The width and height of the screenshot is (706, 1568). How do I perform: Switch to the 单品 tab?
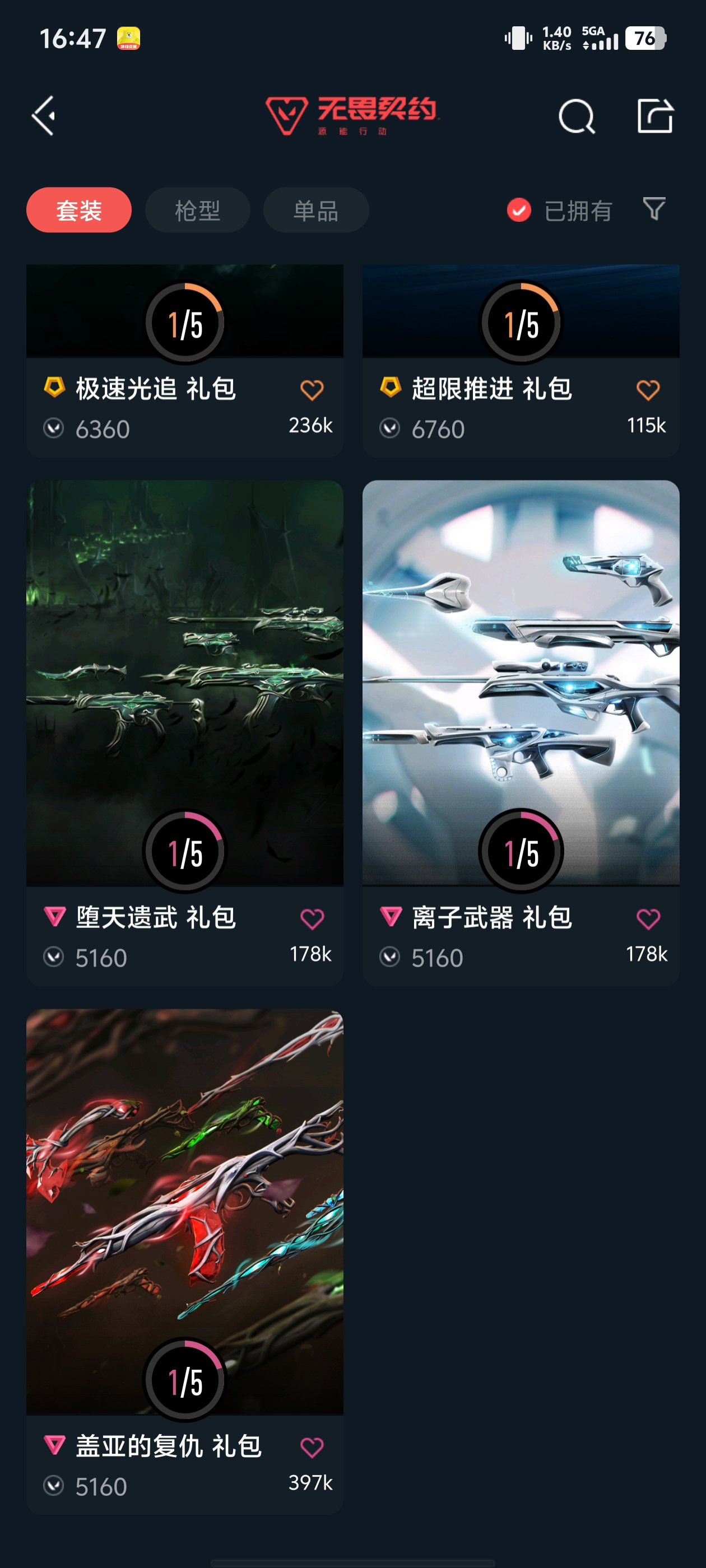click(315, 209)
